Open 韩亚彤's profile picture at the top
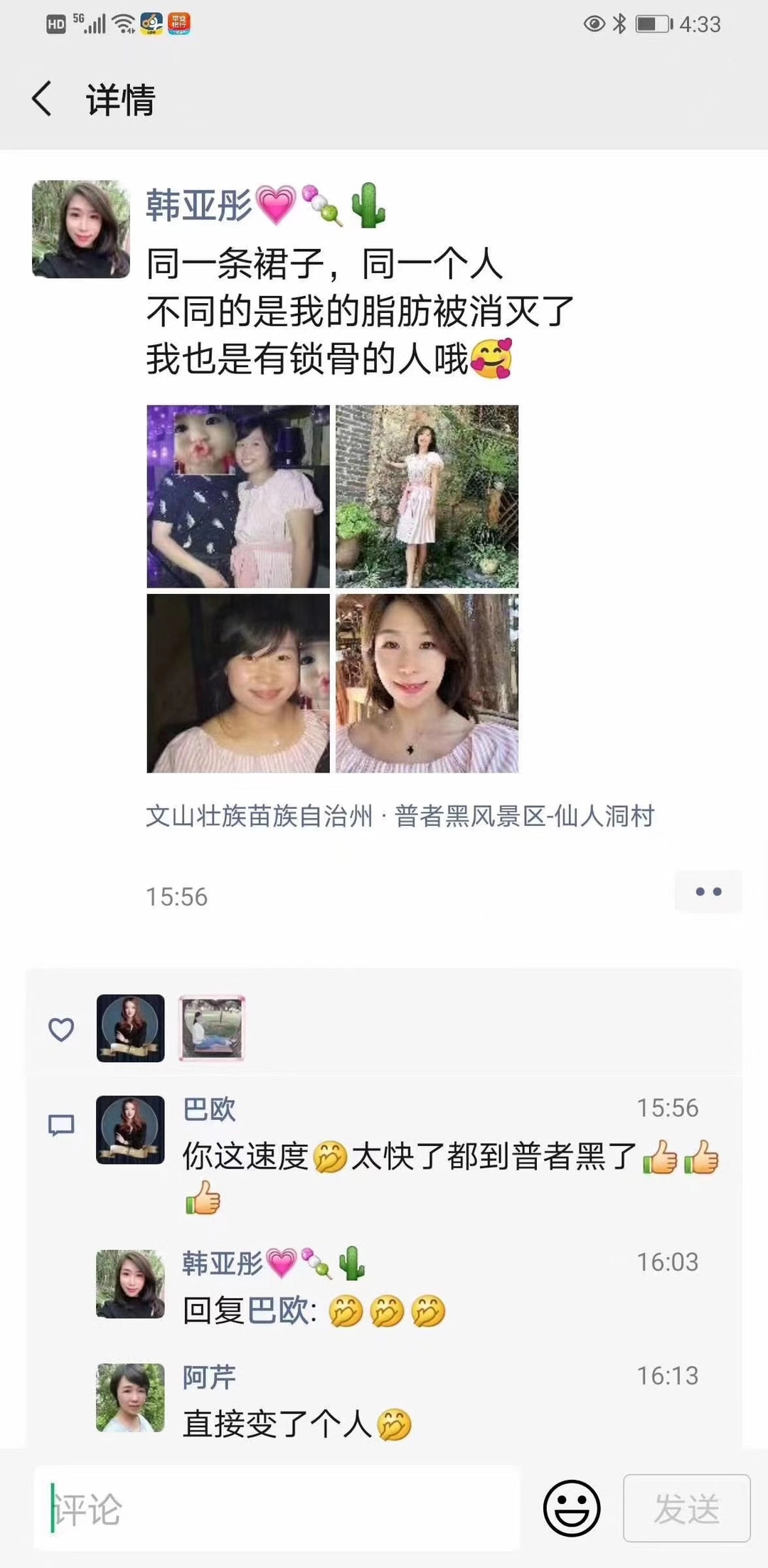 (x=81, y=229)
